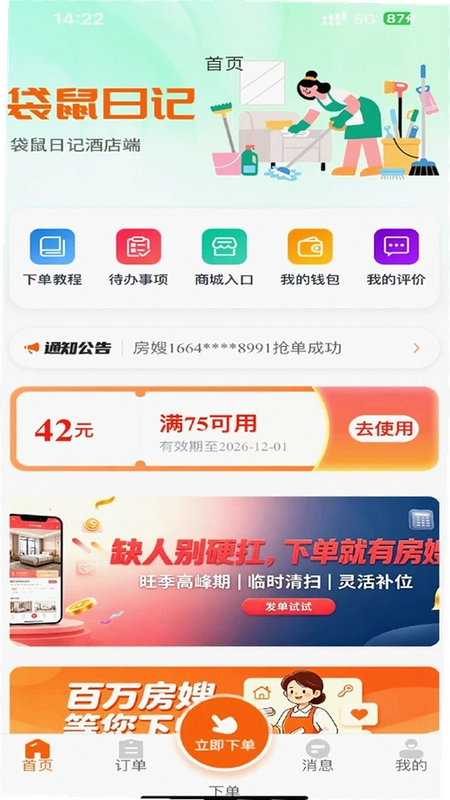Open the 下单教程 shortcut

click(x=52, y=257)
